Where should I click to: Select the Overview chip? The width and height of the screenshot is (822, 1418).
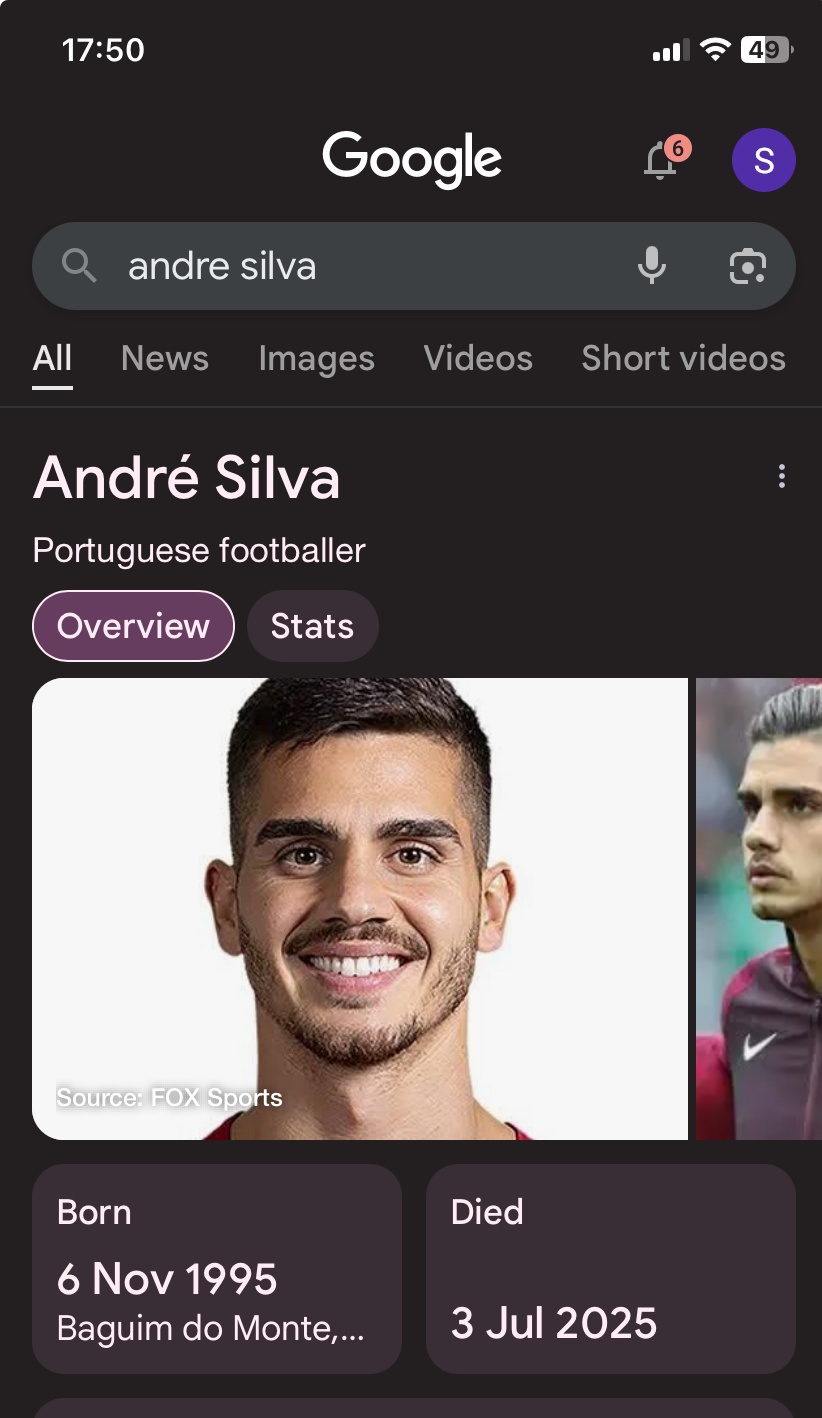tap(133, 626)
